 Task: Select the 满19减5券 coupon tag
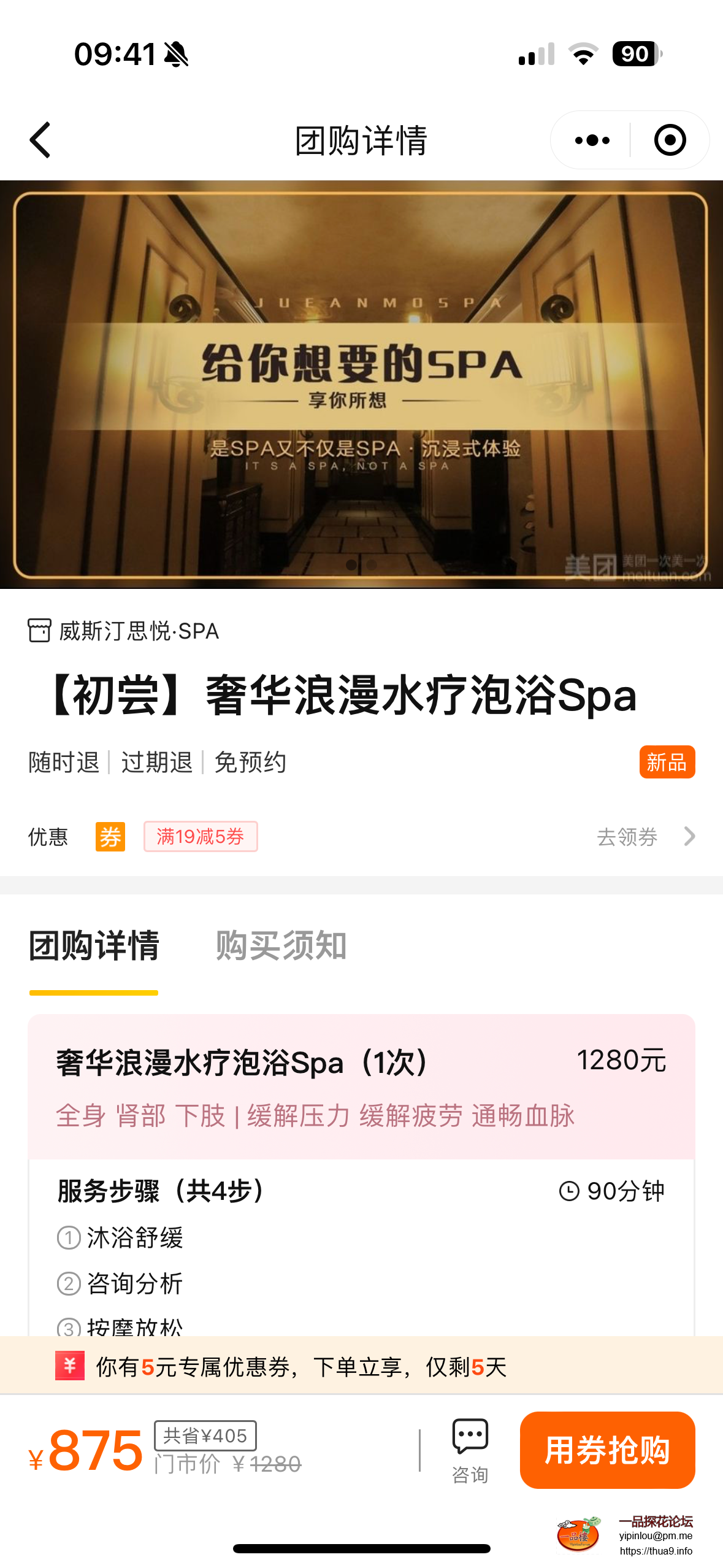pos(201,837)
